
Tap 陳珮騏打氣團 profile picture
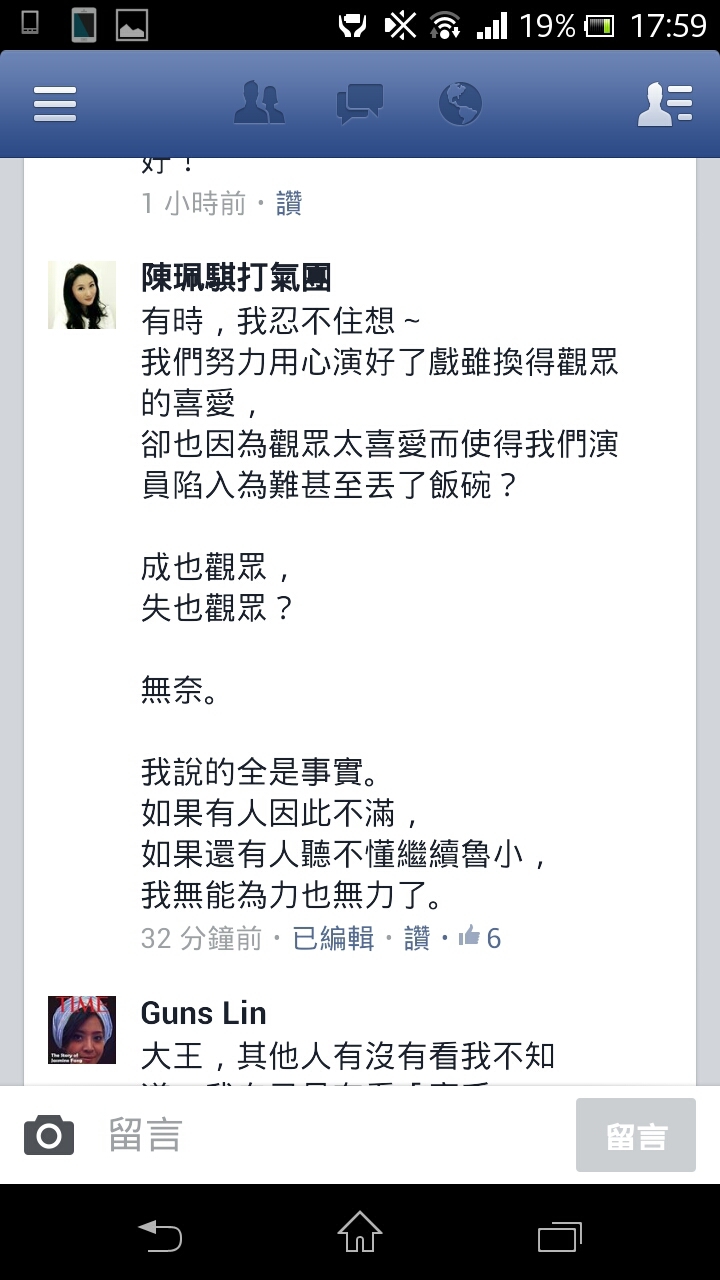(82, 295)
